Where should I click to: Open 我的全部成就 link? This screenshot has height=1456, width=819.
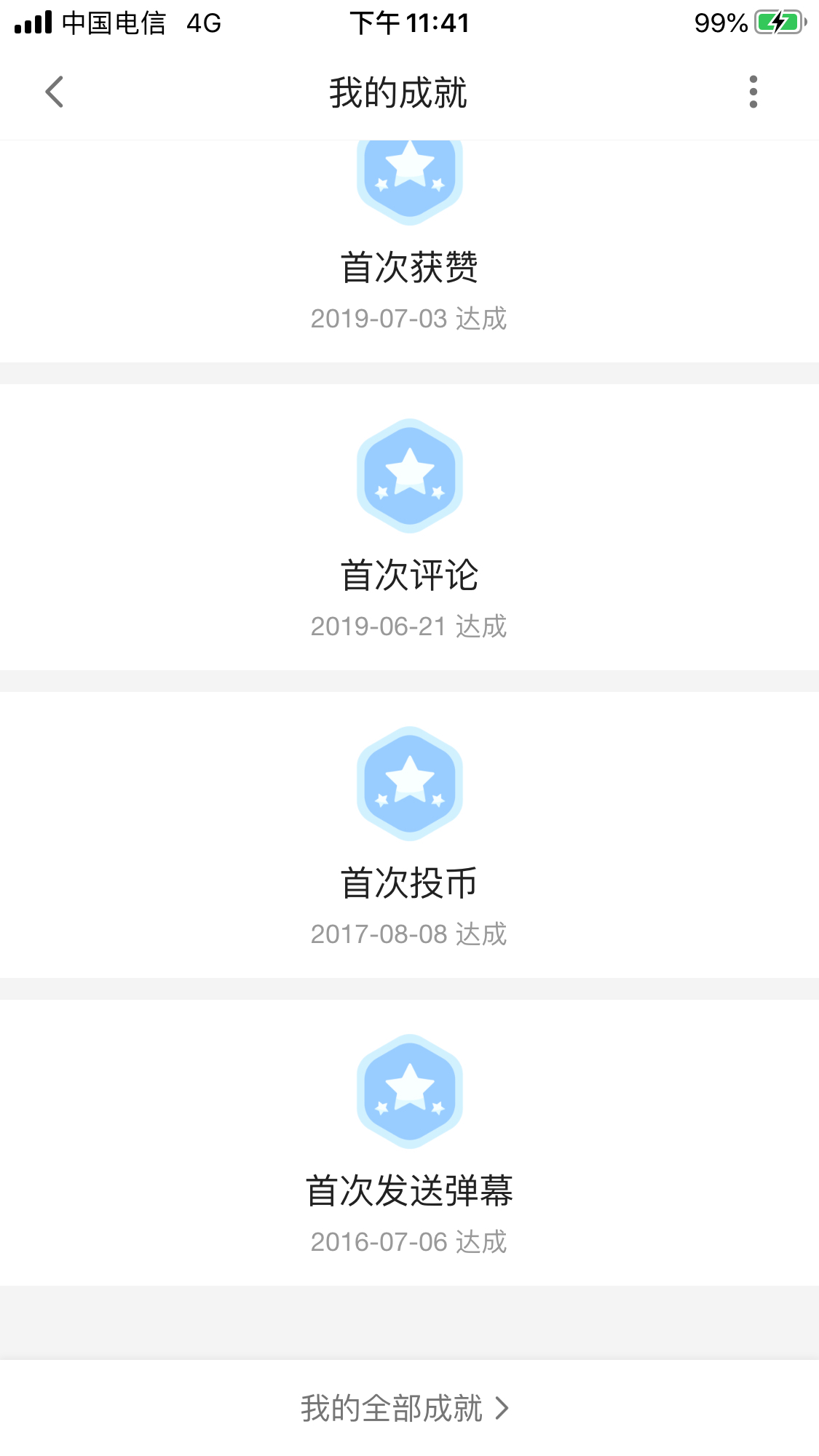coord(405,1408)
